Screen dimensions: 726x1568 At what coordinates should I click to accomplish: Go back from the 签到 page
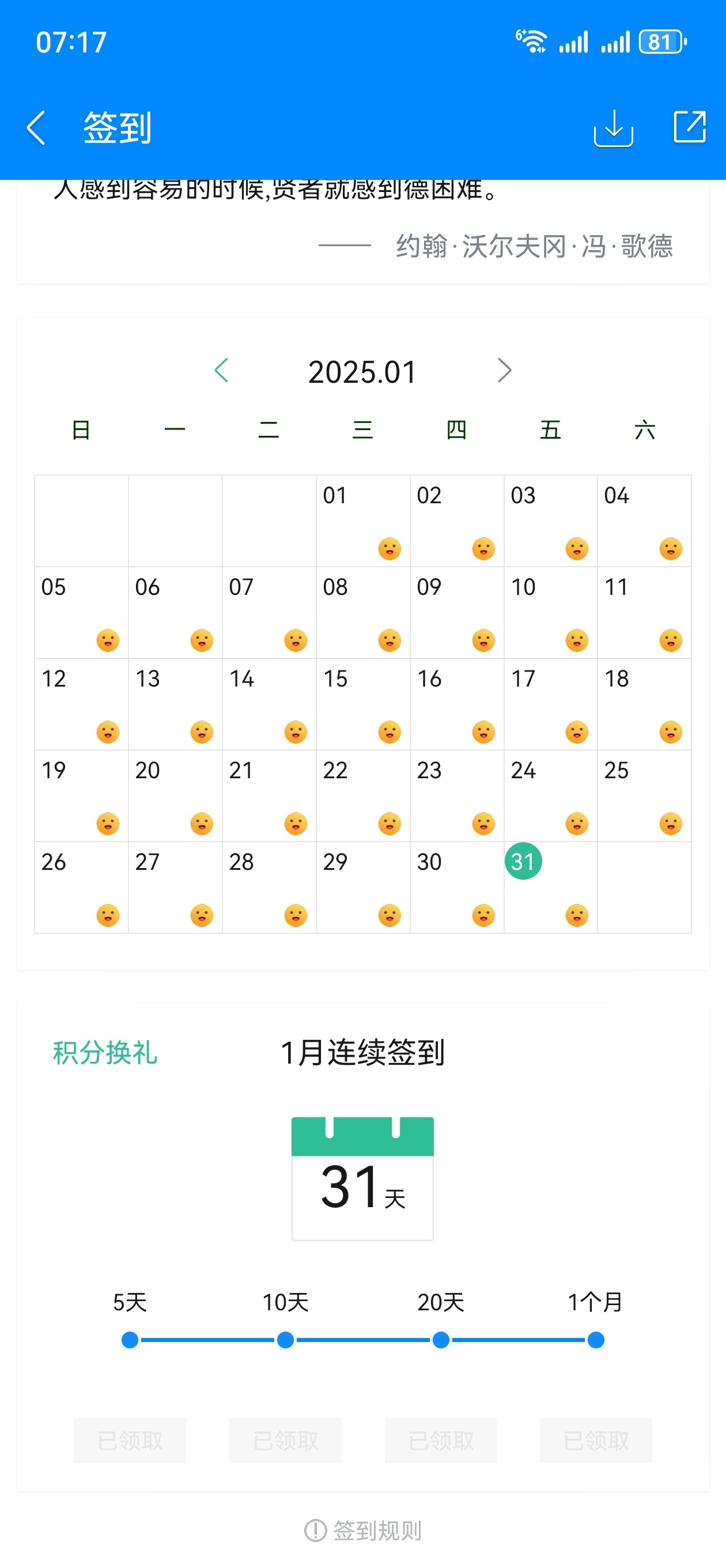[x=36, y=128]
